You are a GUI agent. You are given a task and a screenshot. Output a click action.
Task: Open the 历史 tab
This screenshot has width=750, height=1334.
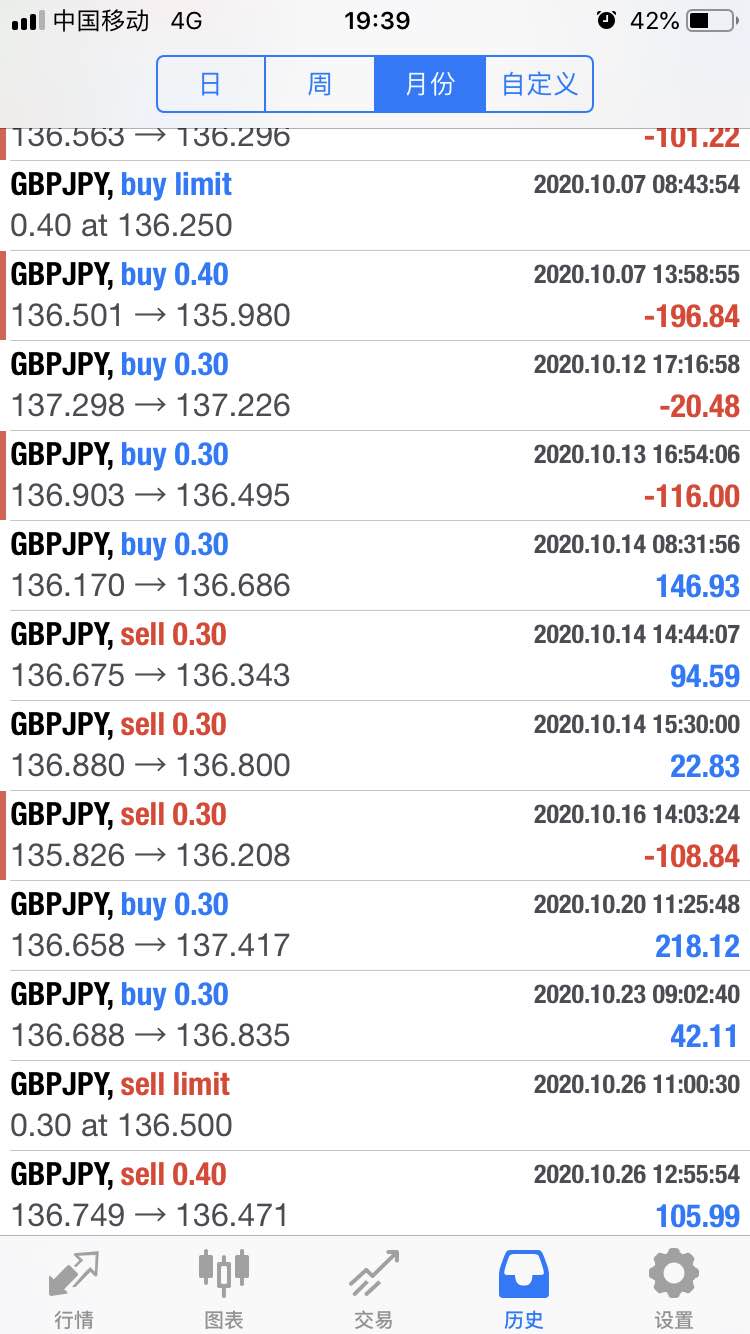coord(524,1287)
